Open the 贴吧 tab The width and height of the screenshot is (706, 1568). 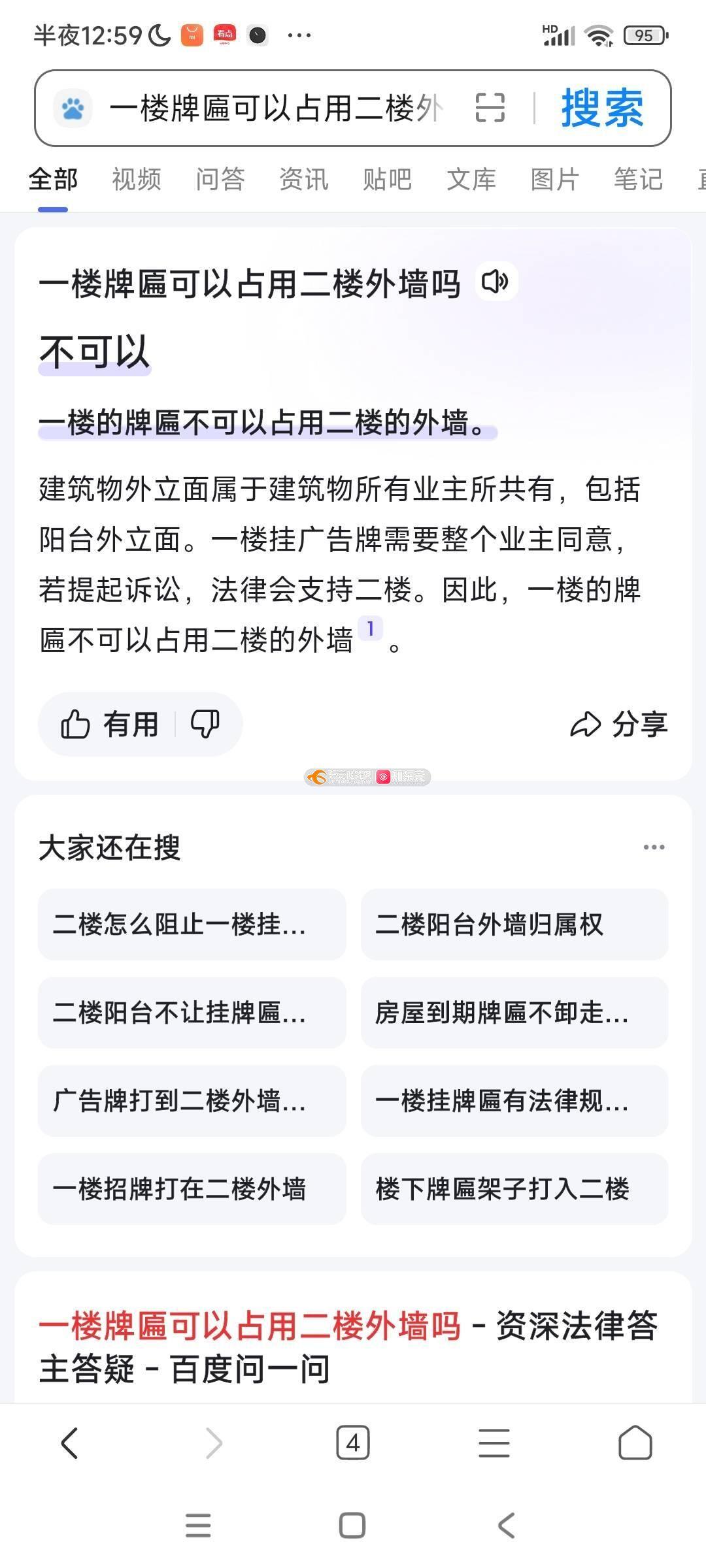tap(388, 179)
